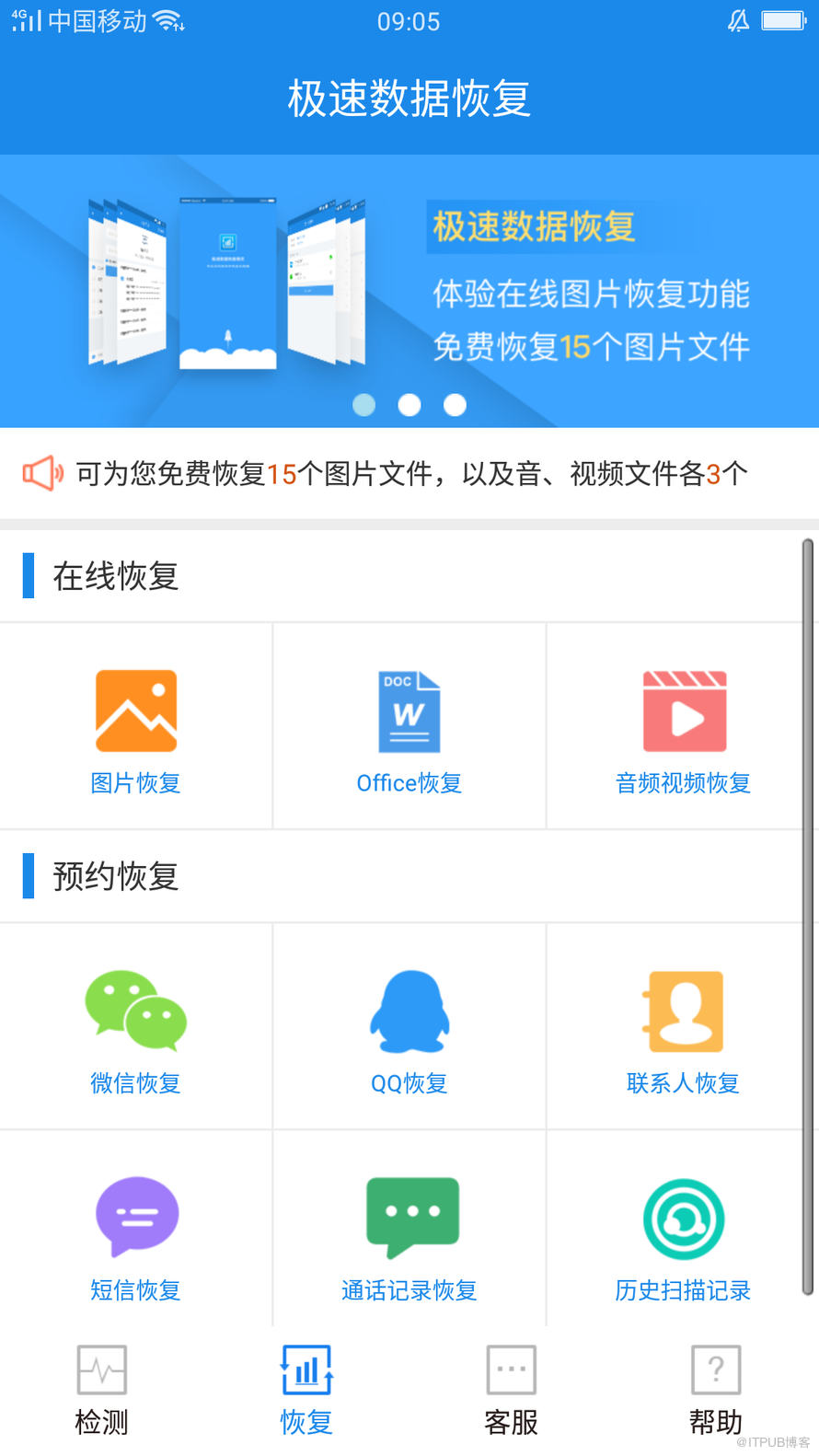The width and height of the screenshot is (819, 1456).
Task: Tap the orange speaker announcement icon
Action: [41, 473]
